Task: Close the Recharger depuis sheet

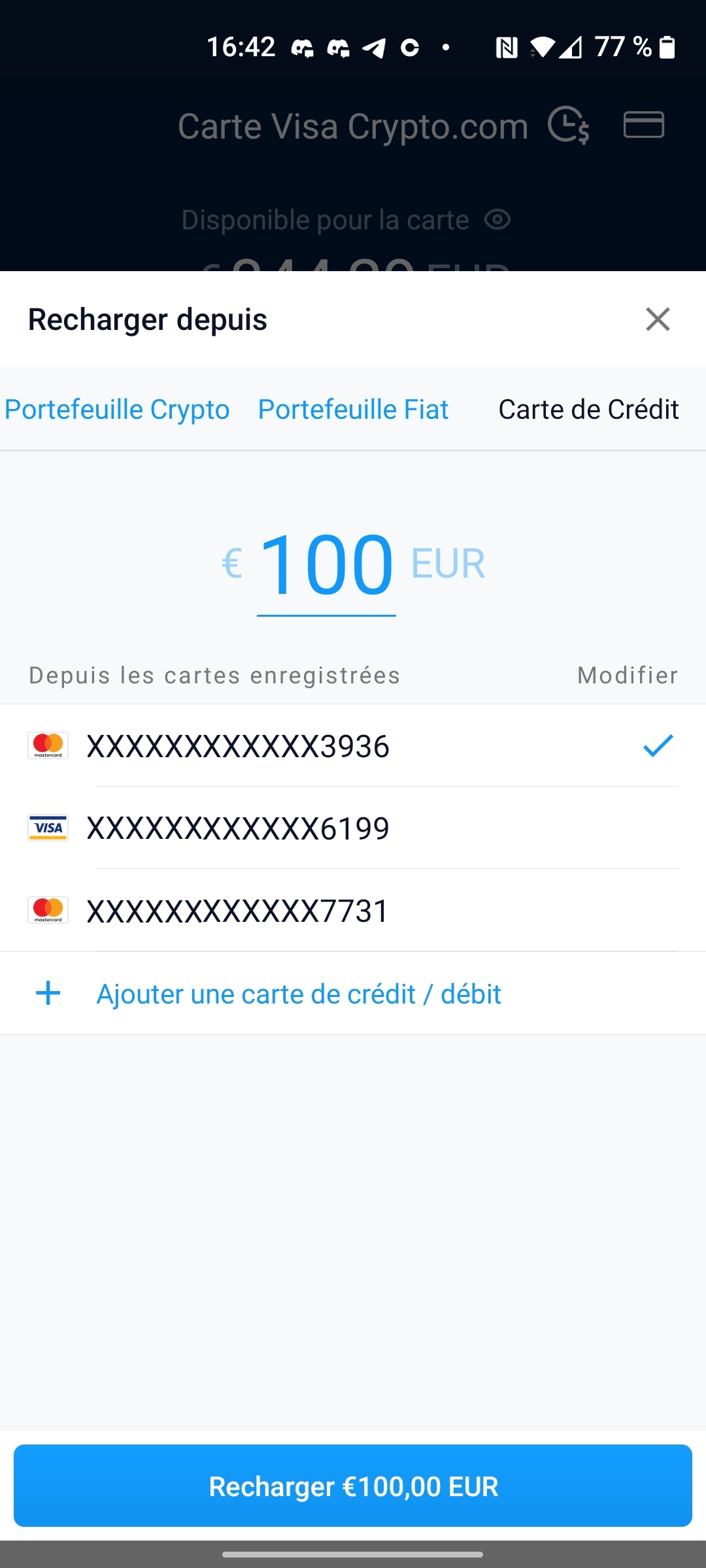Action: coord(658,319)
